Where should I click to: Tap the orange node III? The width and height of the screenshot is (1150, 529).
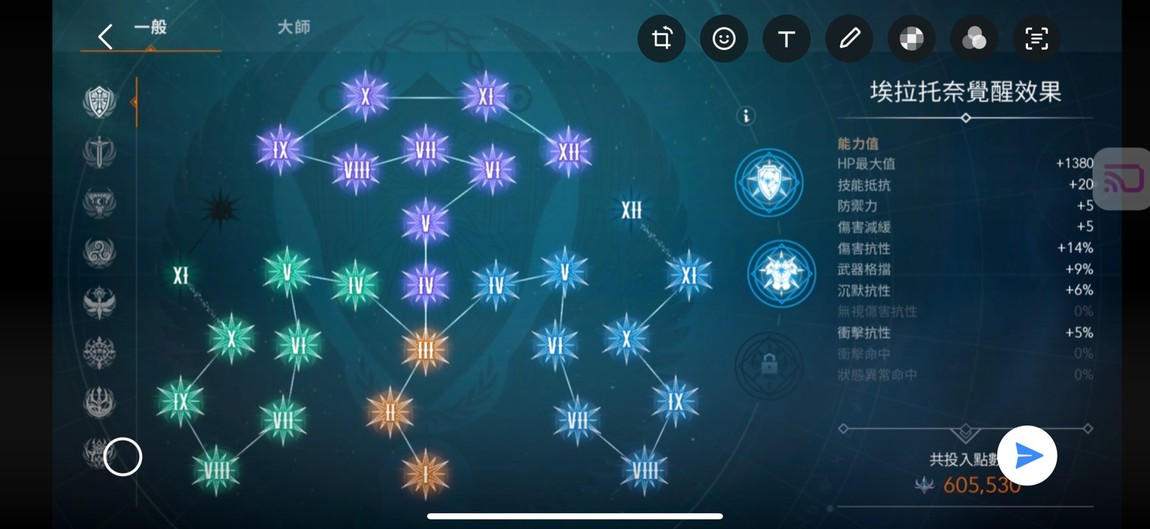425,350
